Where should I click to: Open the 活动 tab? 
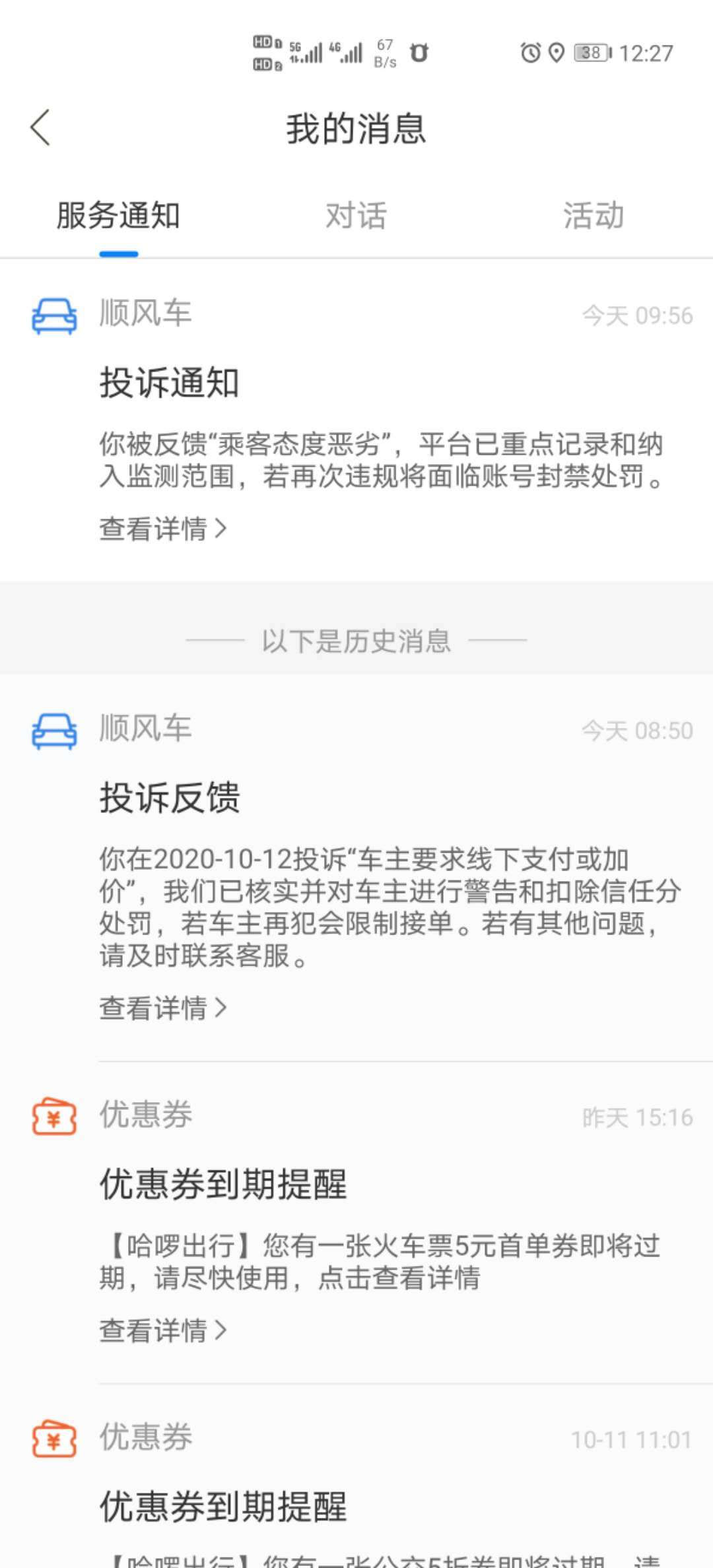tap(594, 216)
